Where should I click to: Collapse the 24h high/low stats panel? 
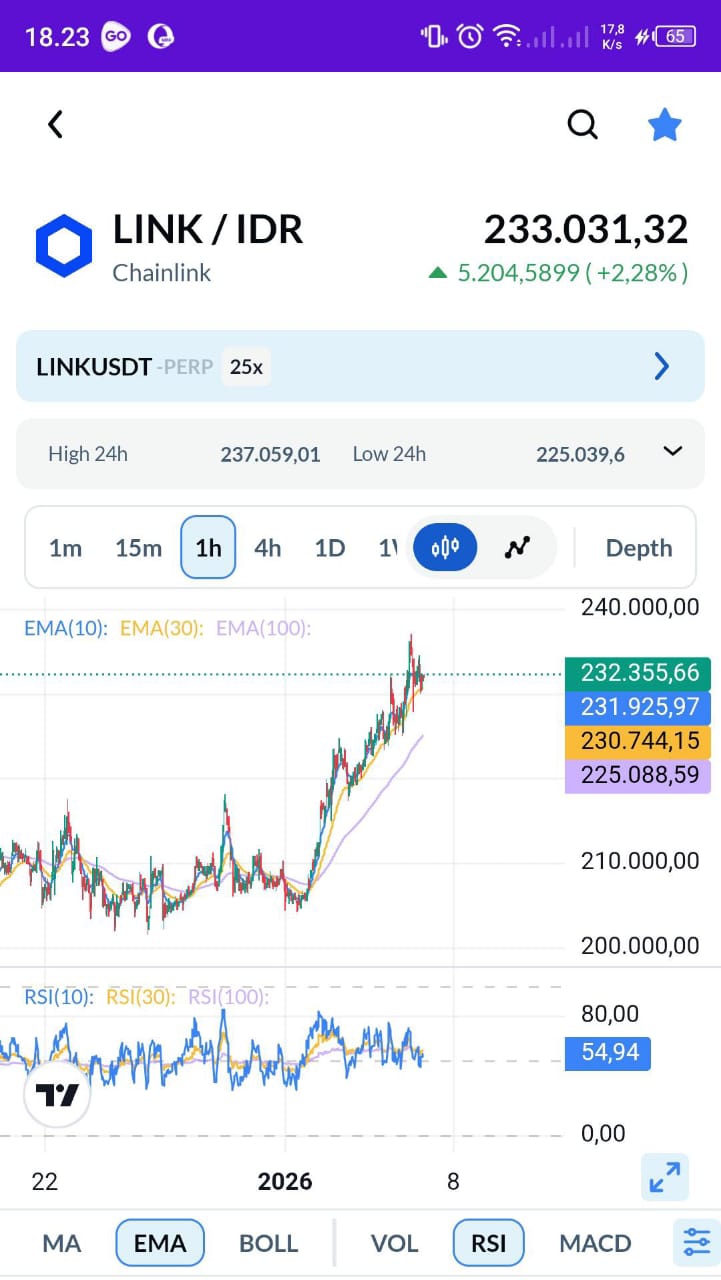point(672,452)
